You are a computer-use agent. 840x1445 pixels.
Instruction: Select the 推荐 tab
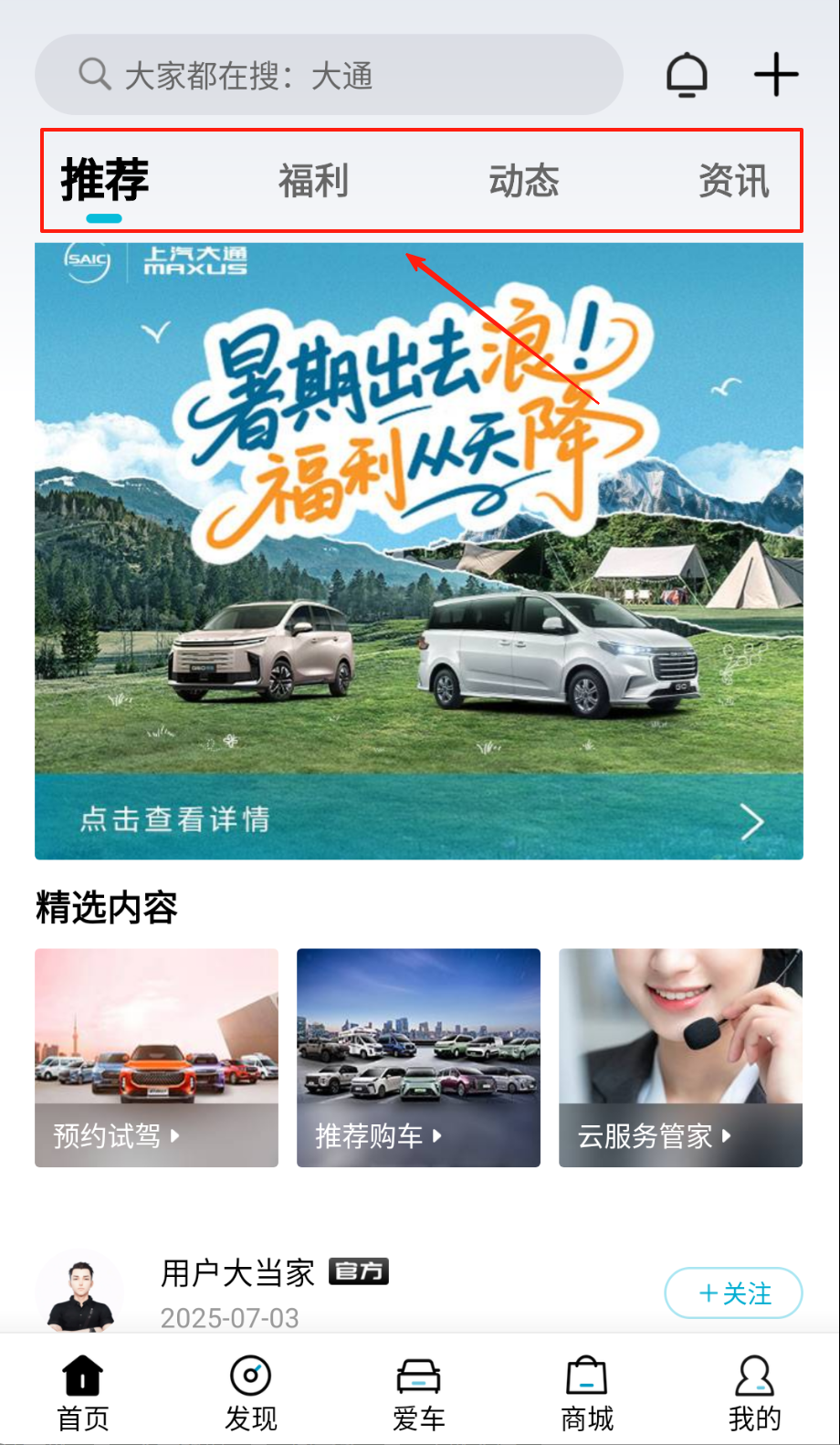point(105,181)
